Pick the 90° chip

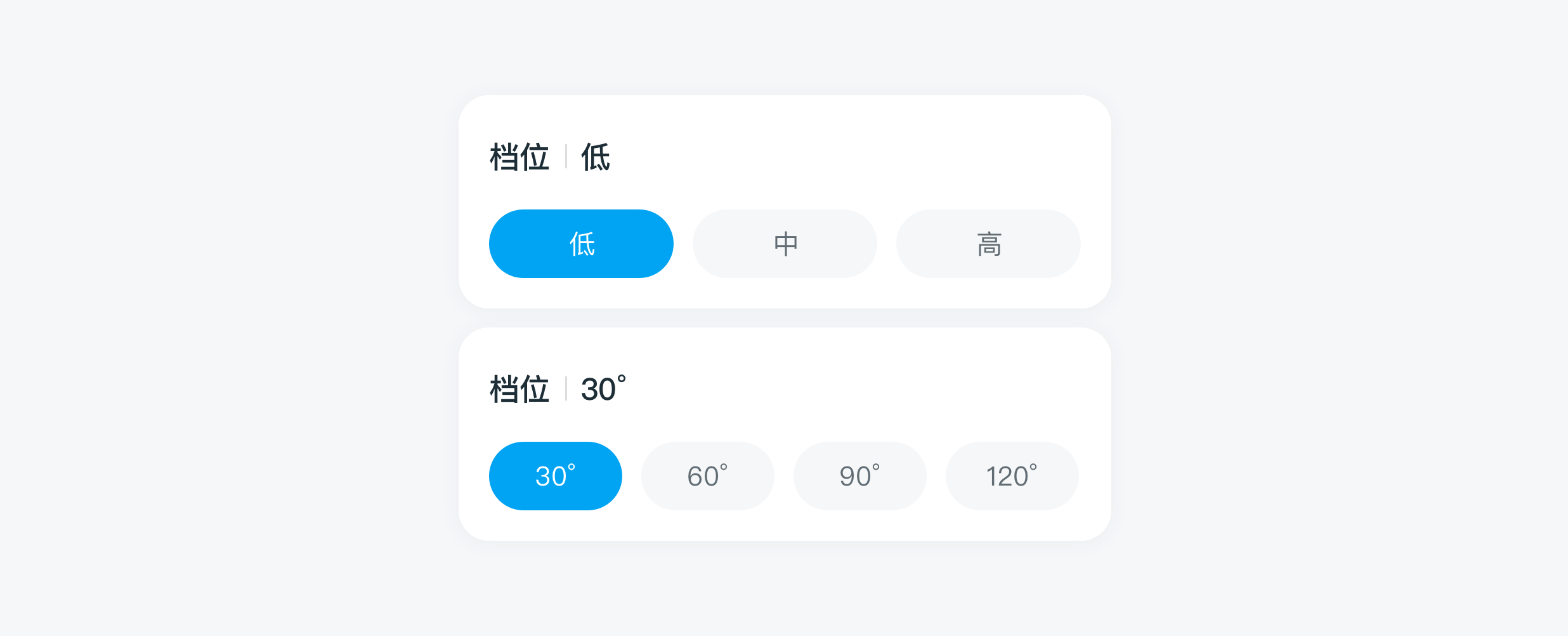pyautogui.click(x=859, y=476)
